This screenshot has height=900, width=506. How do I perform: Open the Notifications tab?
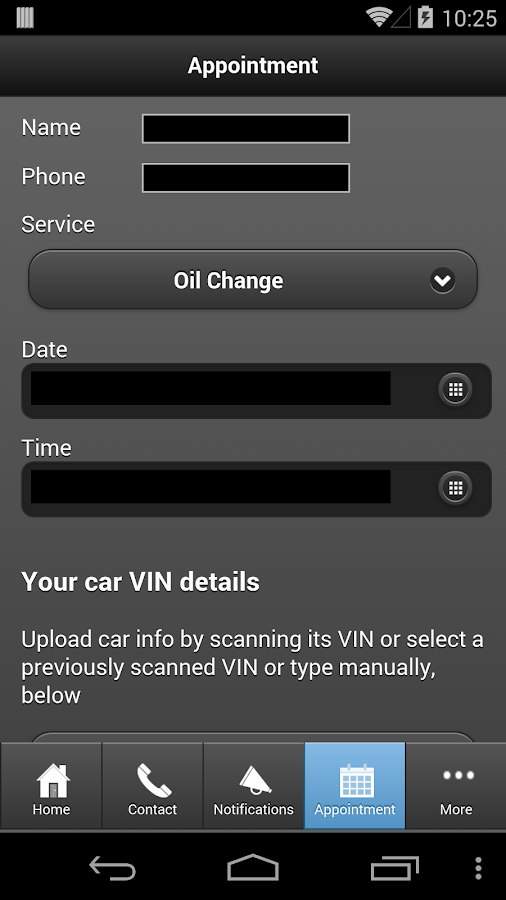coord(254,786)
